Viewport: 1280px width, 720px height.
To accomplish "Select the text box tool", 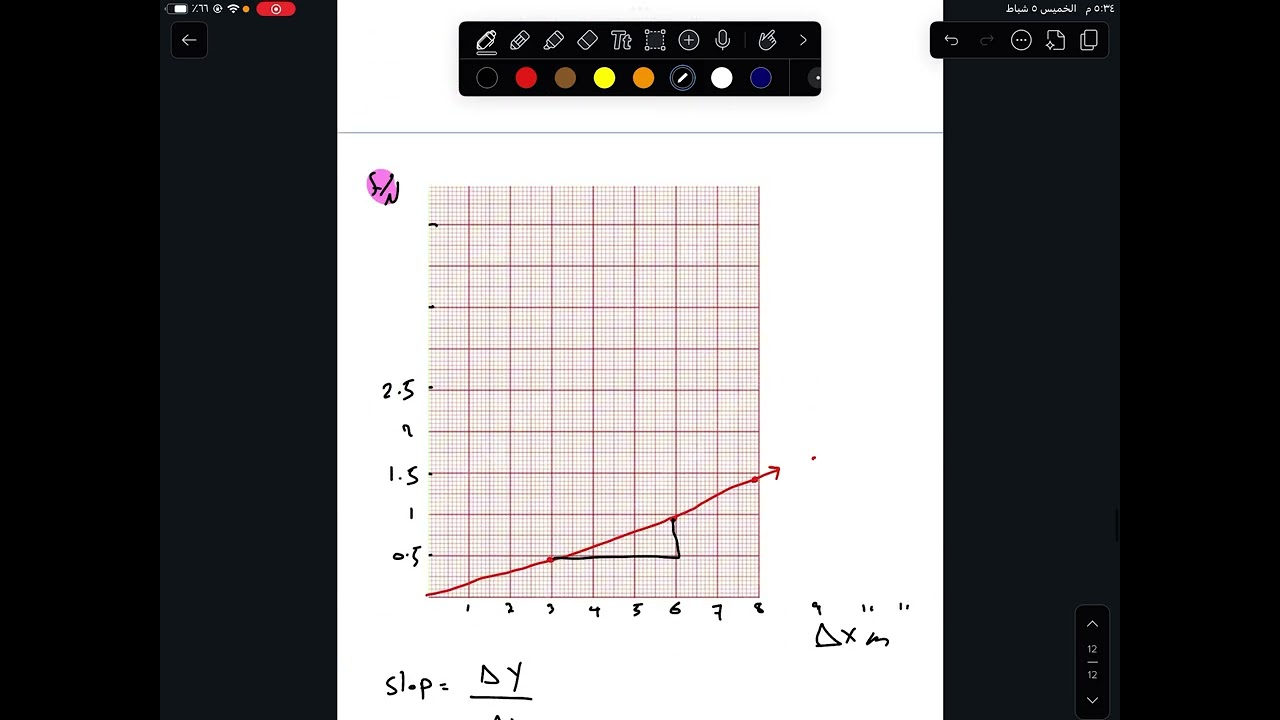I will tap(621, 41).
